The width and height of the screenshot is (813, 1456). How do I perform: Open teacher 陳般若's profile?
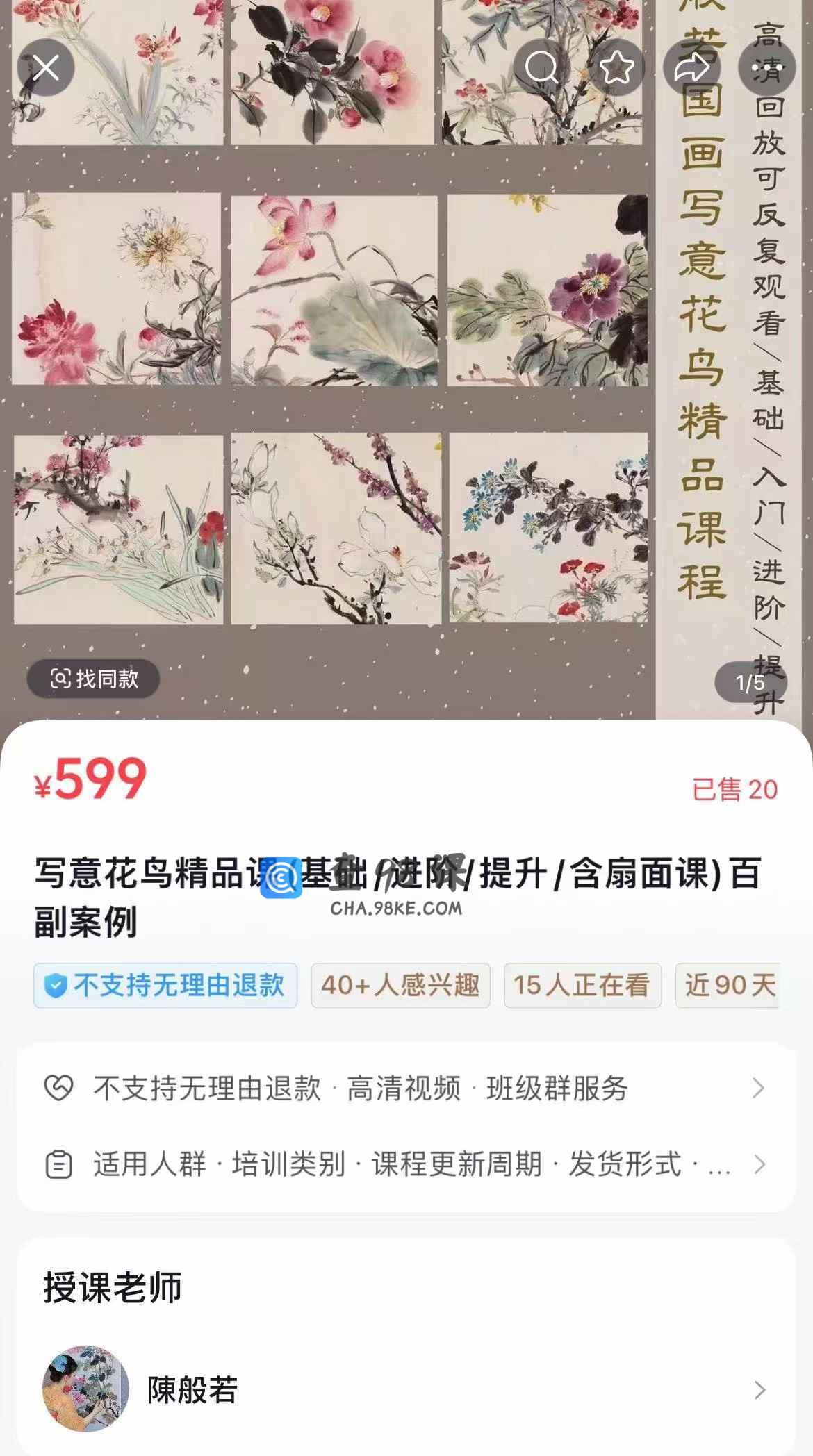click(406, 1389)
